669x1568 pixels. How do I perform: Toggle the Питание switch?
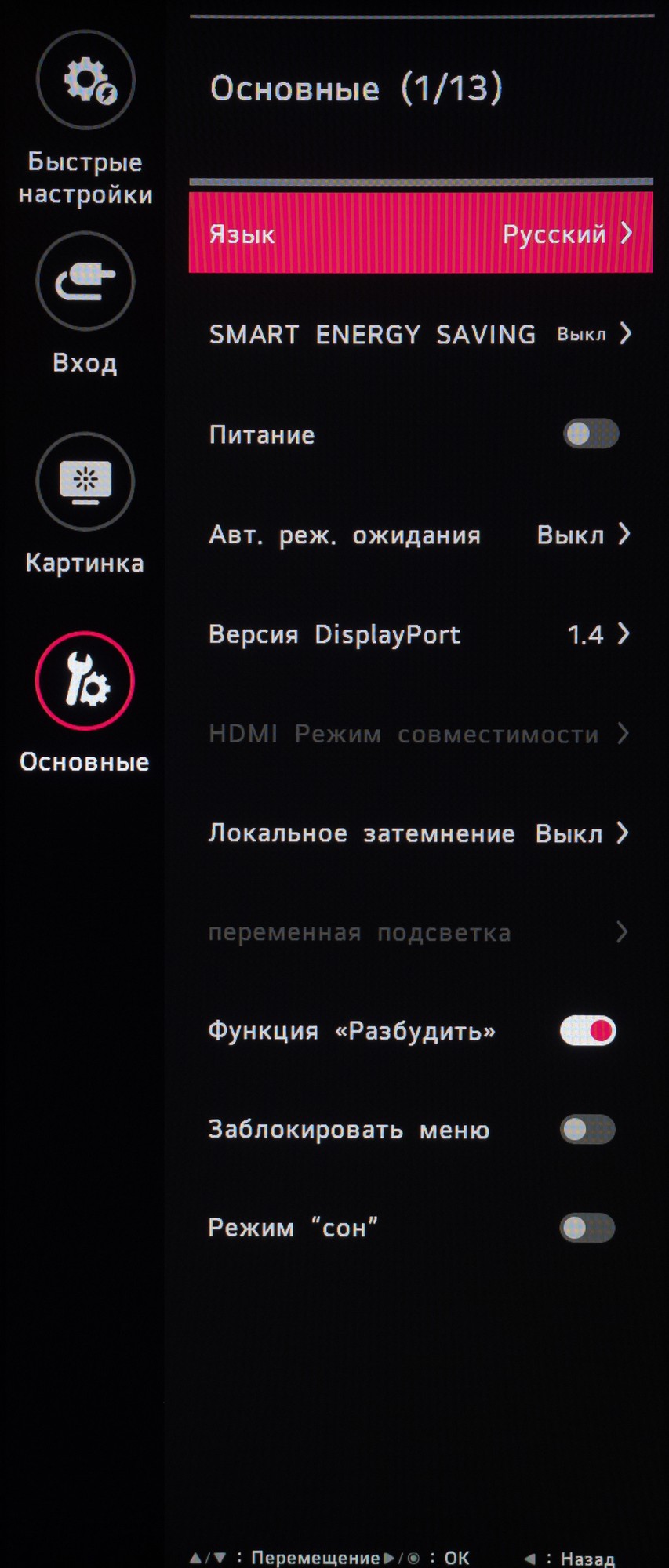tap(591, 434)
